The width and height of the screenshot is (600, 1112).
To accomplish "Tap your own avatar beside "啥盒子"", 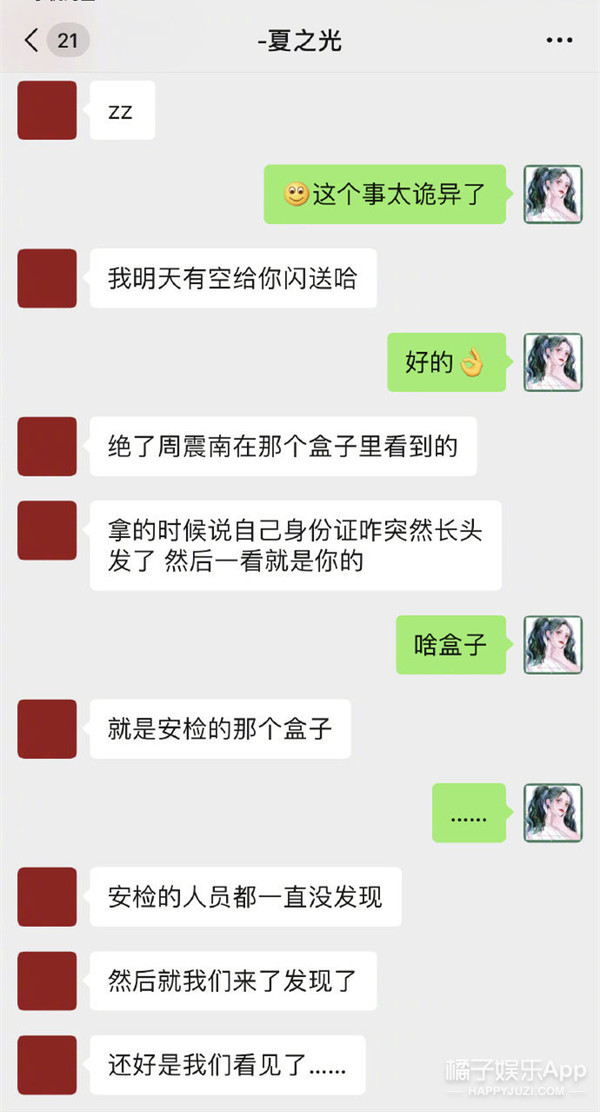I will (553, 645).
